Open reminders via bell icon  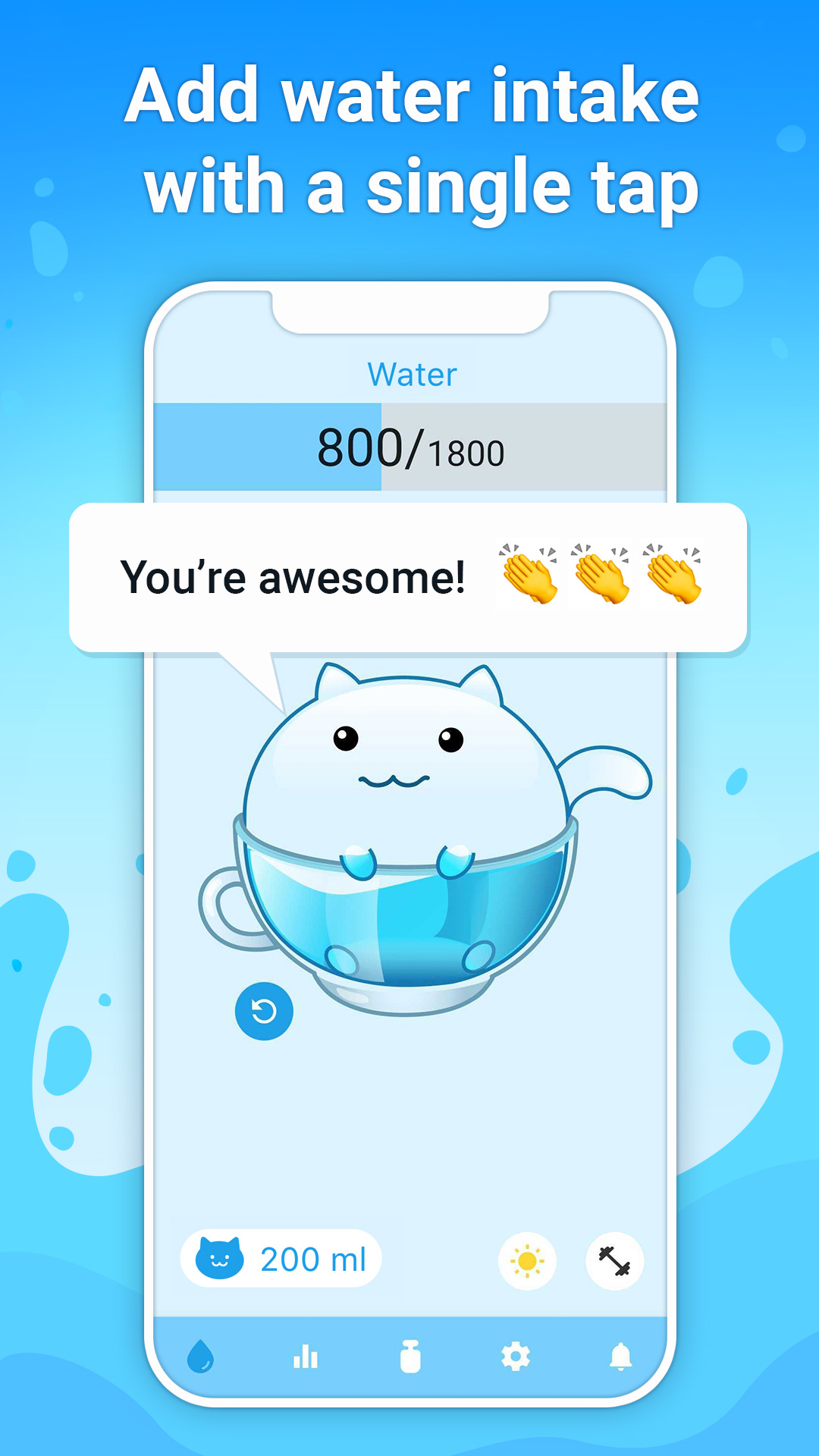[620, 1358]
